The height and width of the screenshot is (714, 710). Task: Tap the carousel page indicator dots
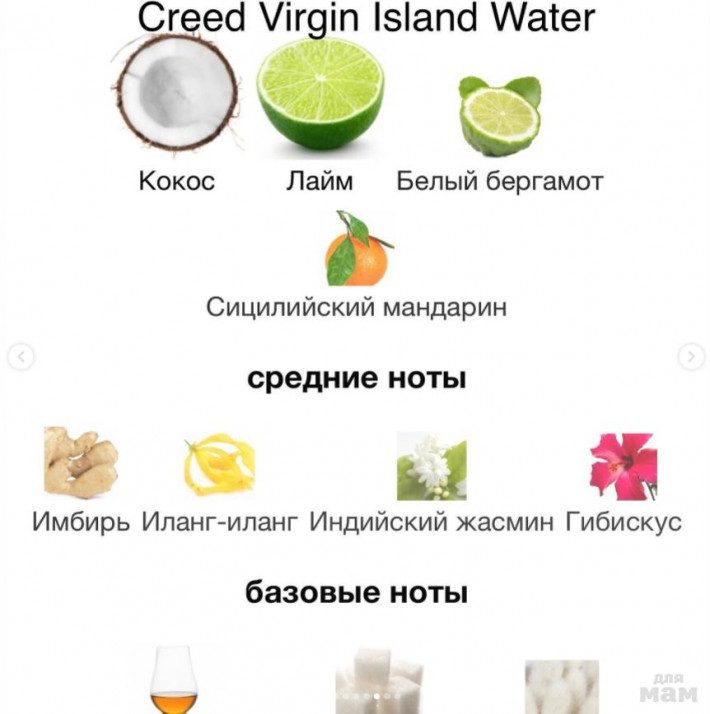[x=366, y=697]
